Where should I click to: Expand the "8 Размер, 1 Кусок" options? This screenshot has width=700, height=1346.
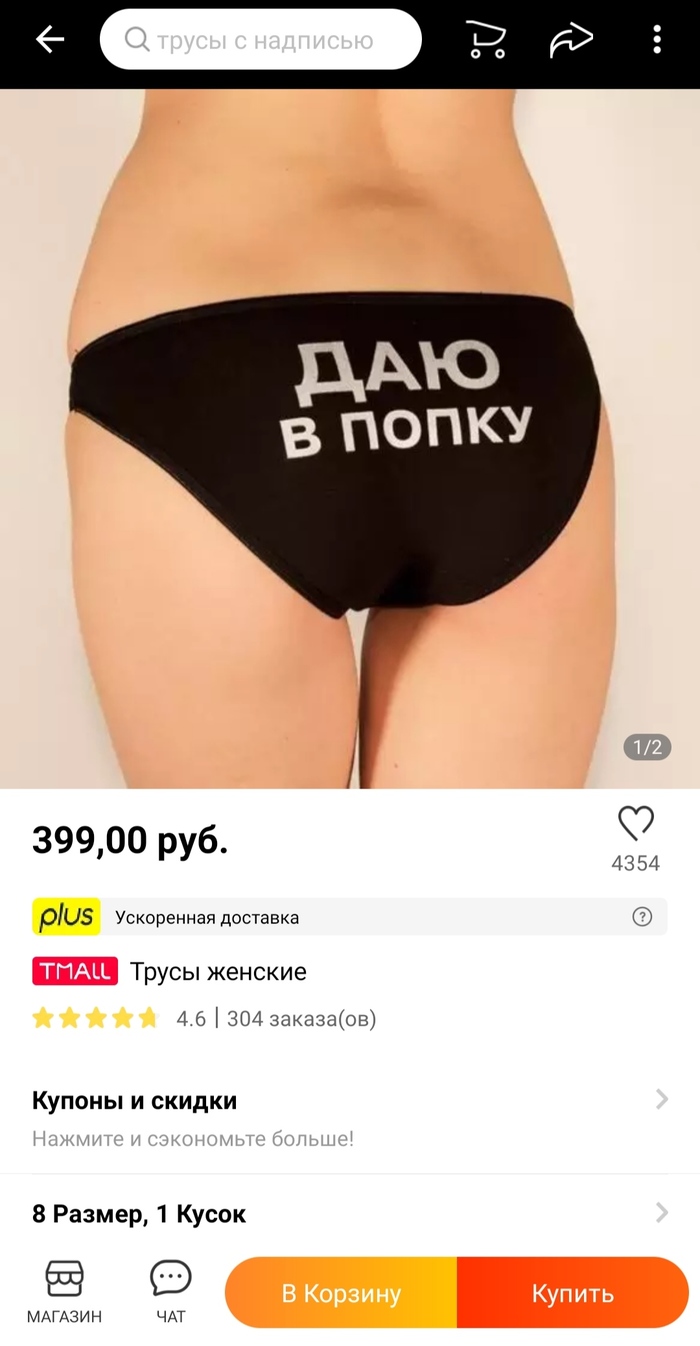pyautogui.click(x=350, y=1214)
